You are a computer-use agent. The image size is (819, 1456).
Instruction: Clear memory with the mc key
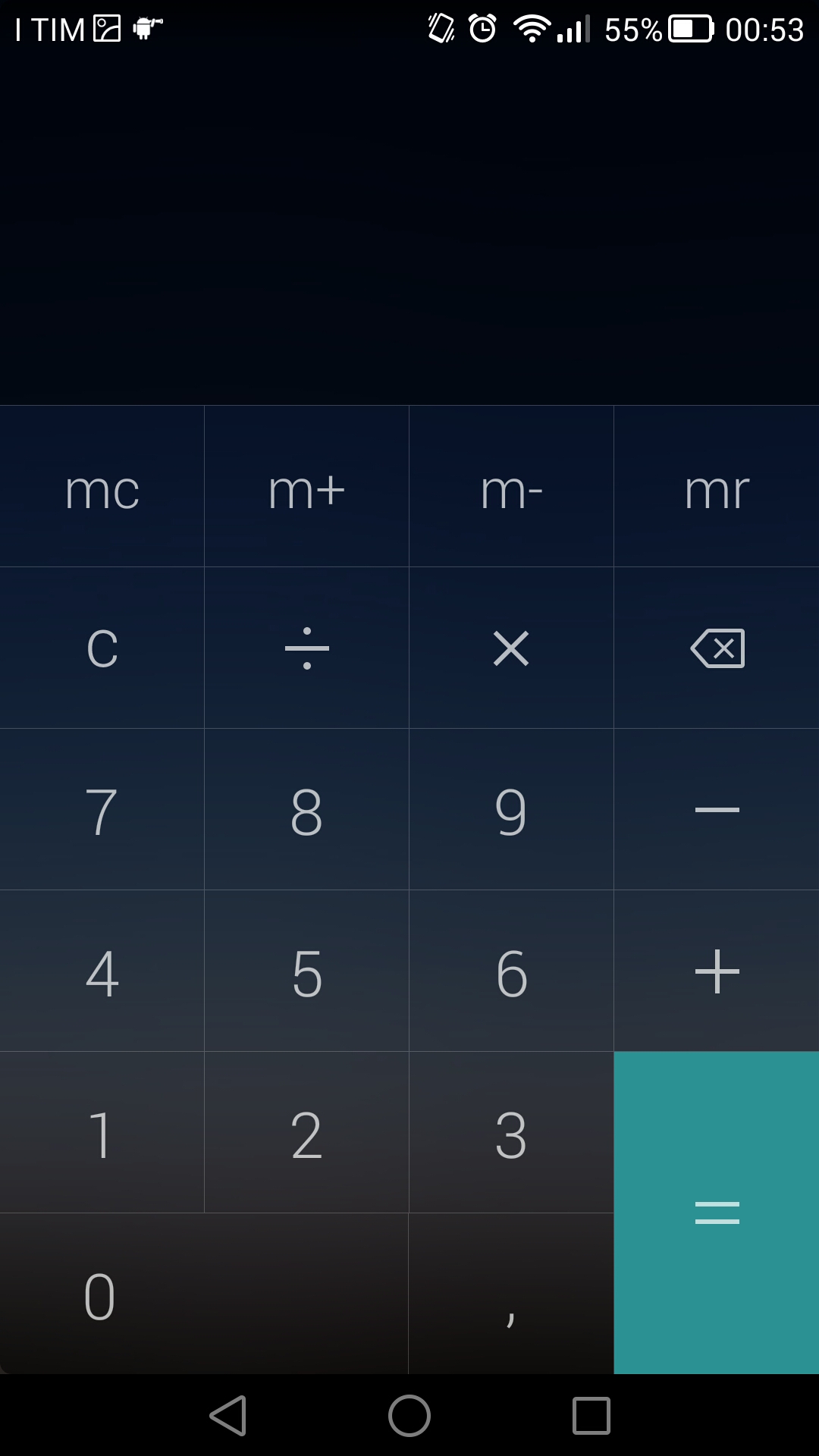[102, 486]
